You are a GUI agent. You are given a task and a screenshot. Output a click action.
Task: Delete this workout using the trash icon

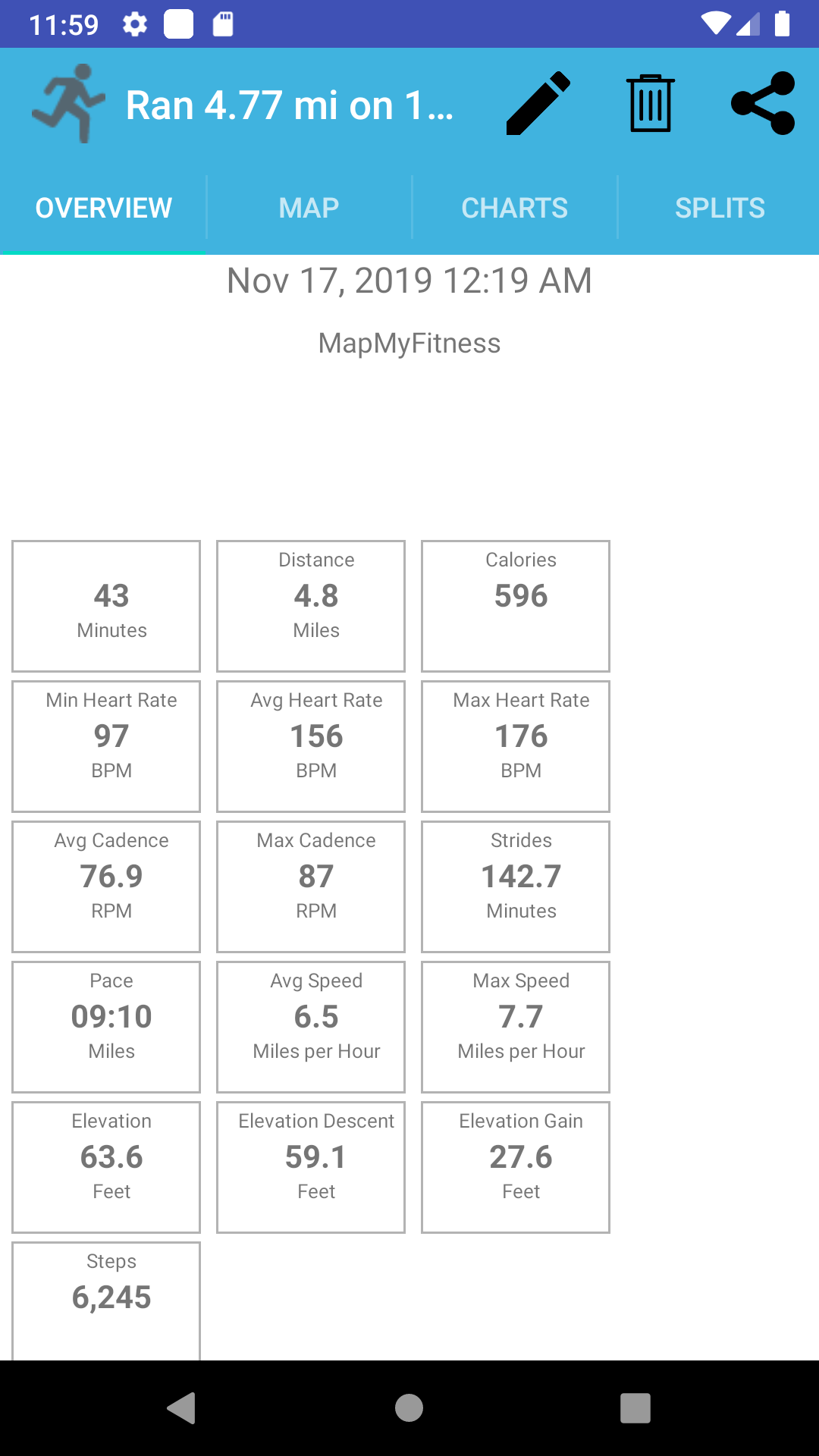pos(650,104)
